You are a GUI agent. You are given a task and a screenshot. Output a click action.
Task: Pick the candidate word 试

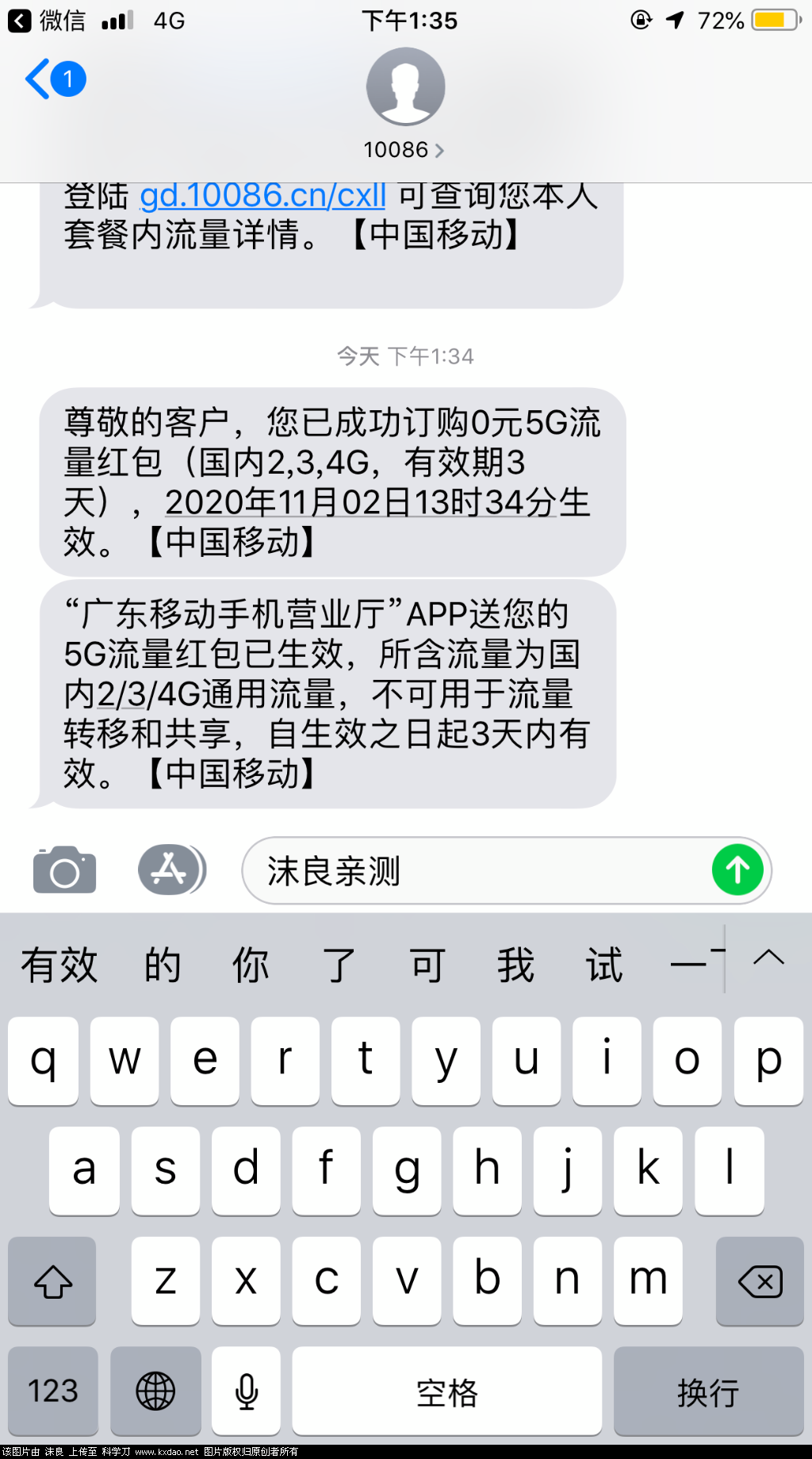pyautogui.click(x=604, y=965)
